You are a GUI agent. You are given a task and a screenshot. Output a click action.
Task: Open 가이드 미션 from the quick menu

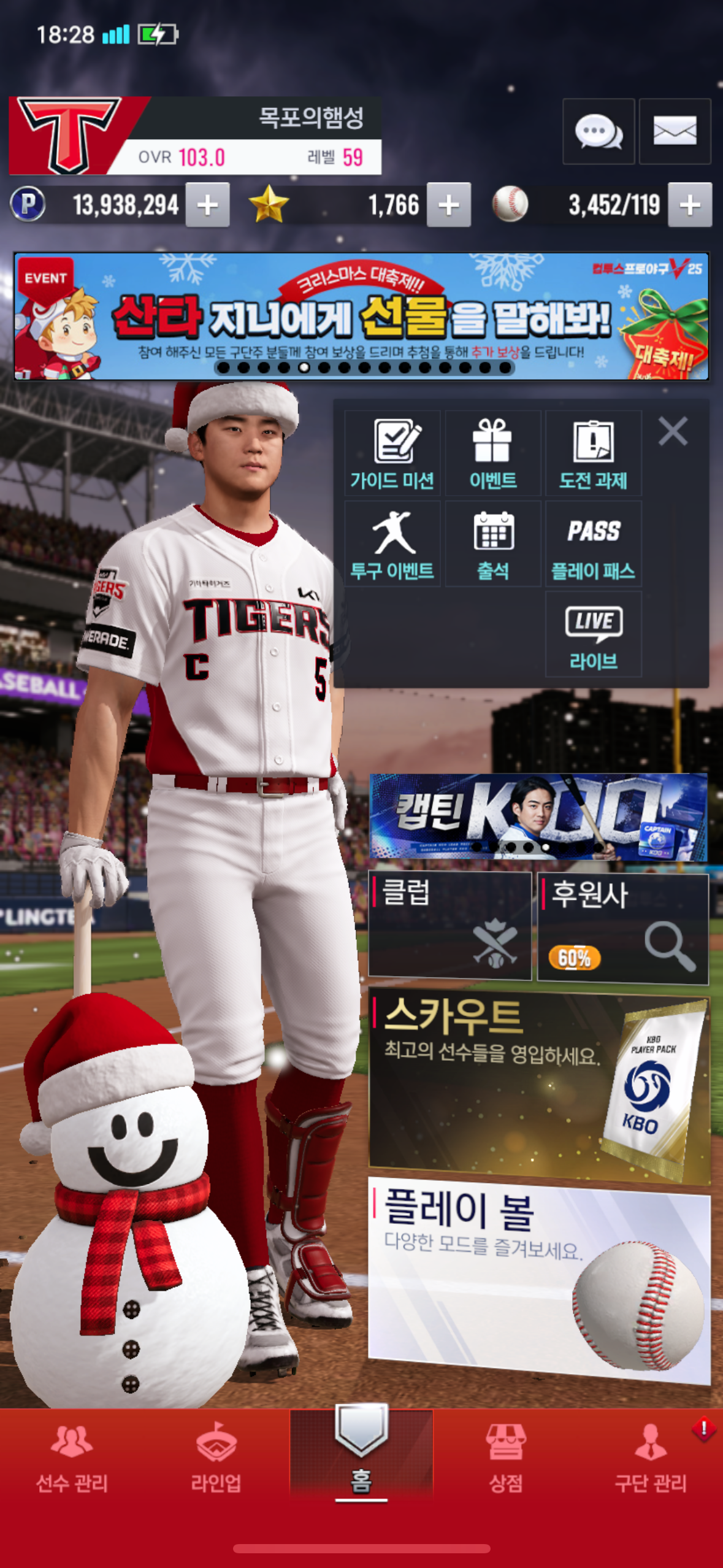392,454
